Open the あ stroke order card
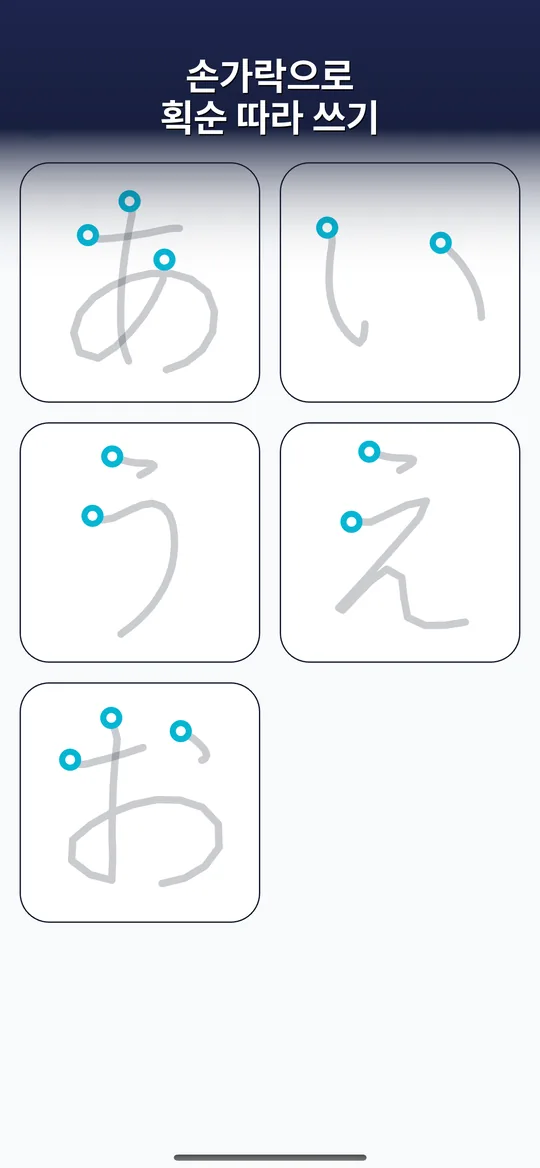Viewport: 540px width, 1168px height. [140, 282]
